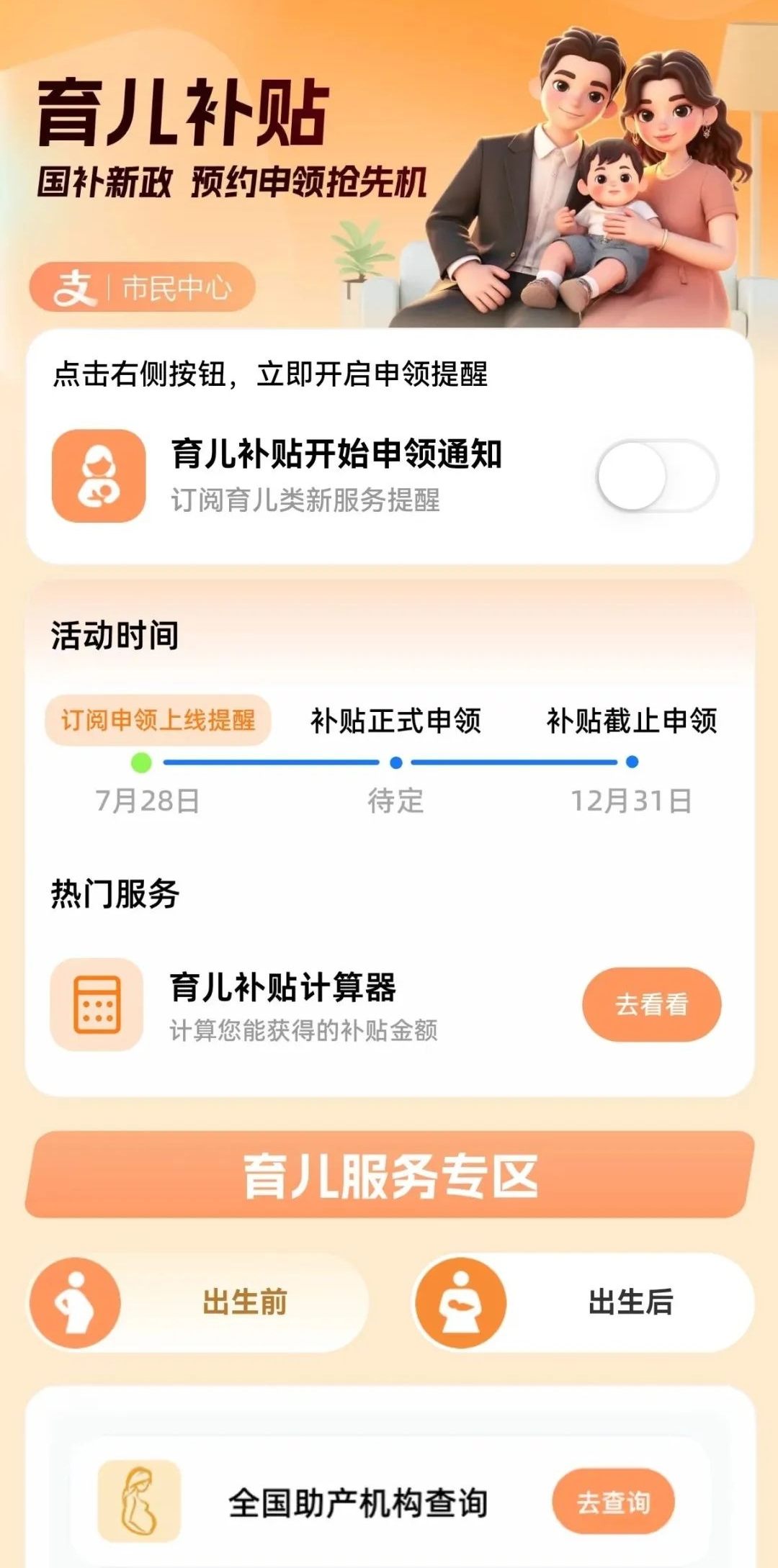Switch to the 出生后 tab

[583, 1302]
